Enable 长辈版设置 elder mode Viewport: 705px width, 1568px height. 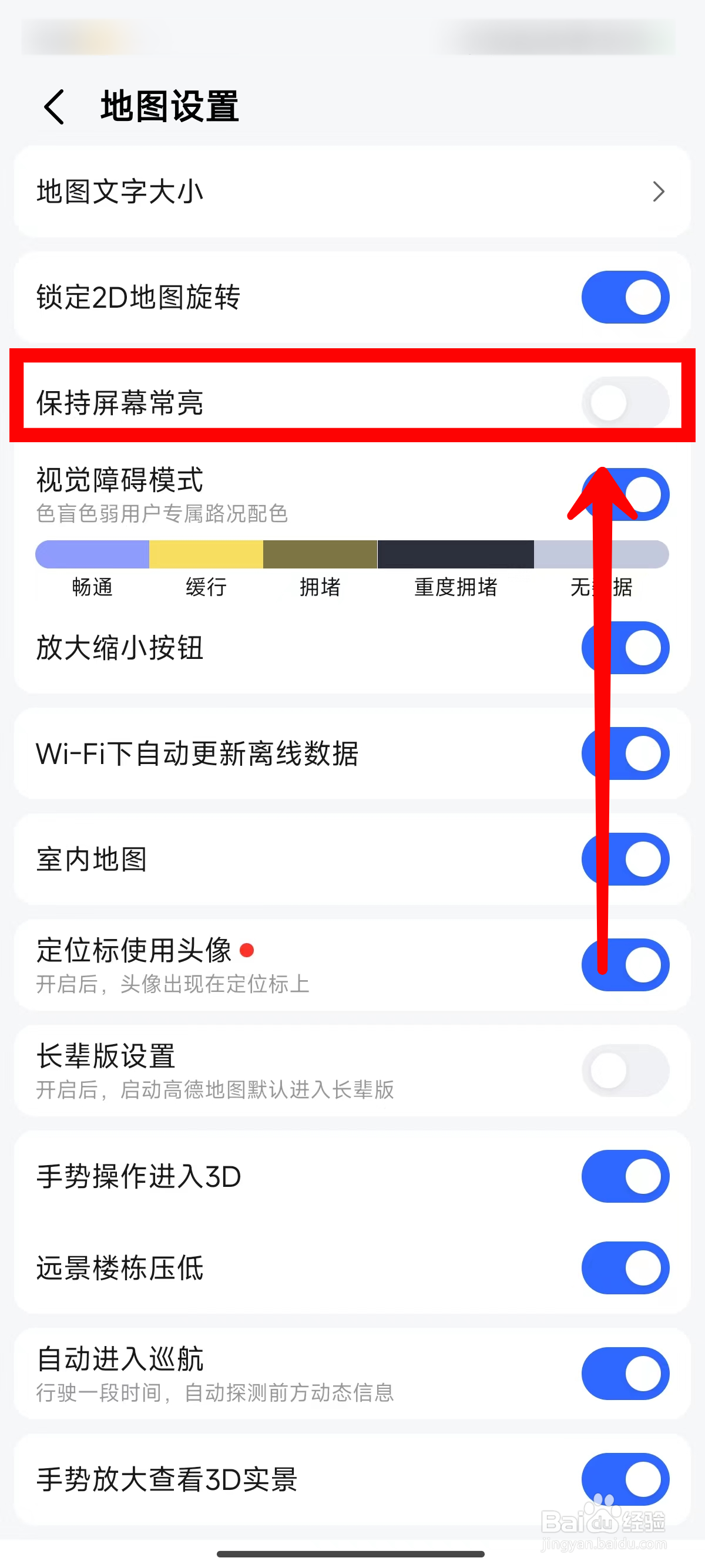[625, 1071]
